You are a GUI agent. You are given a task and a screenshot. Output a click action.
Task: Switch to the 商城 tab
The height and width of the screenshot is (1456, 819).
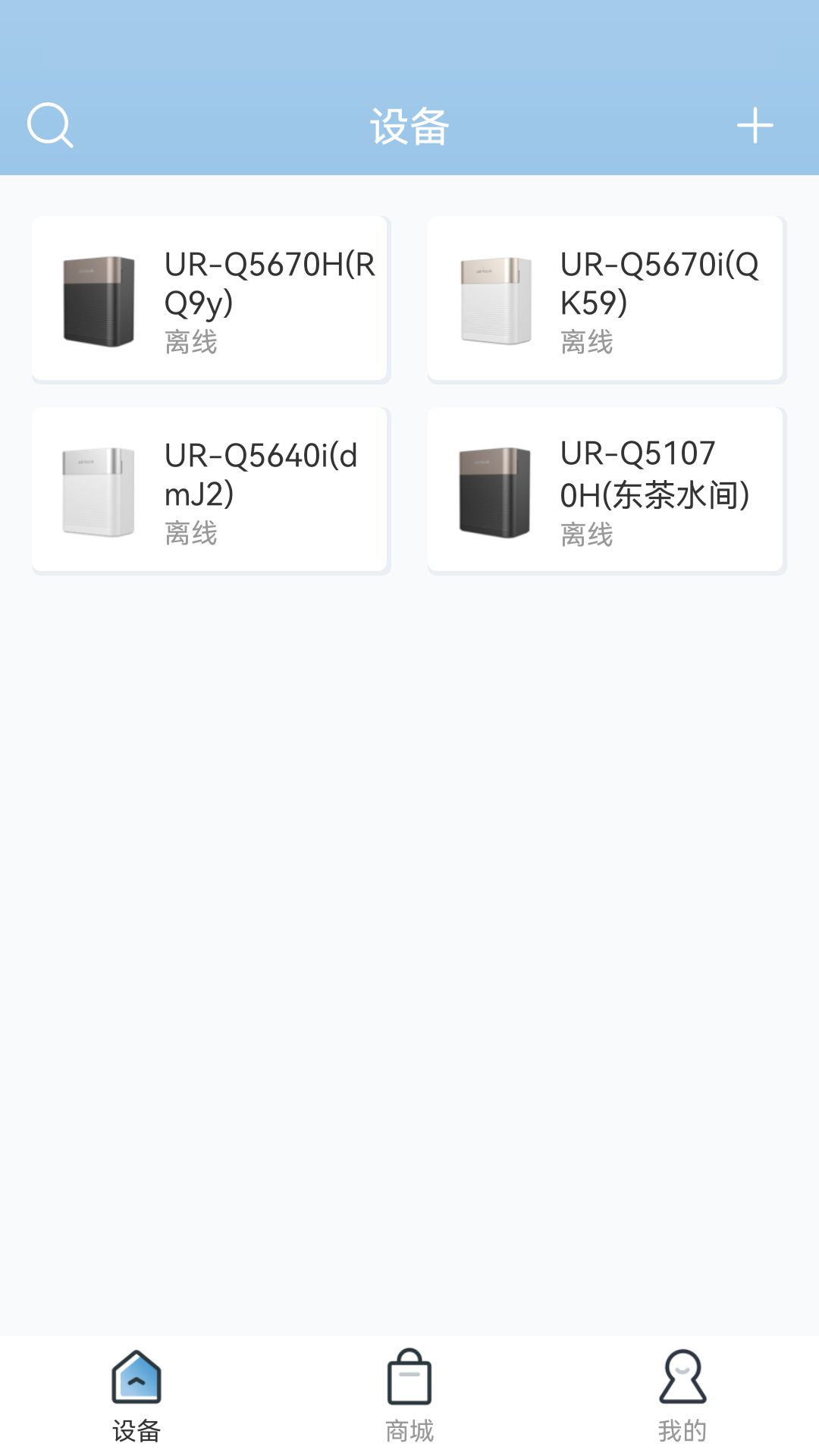(x=409, y=1399)
